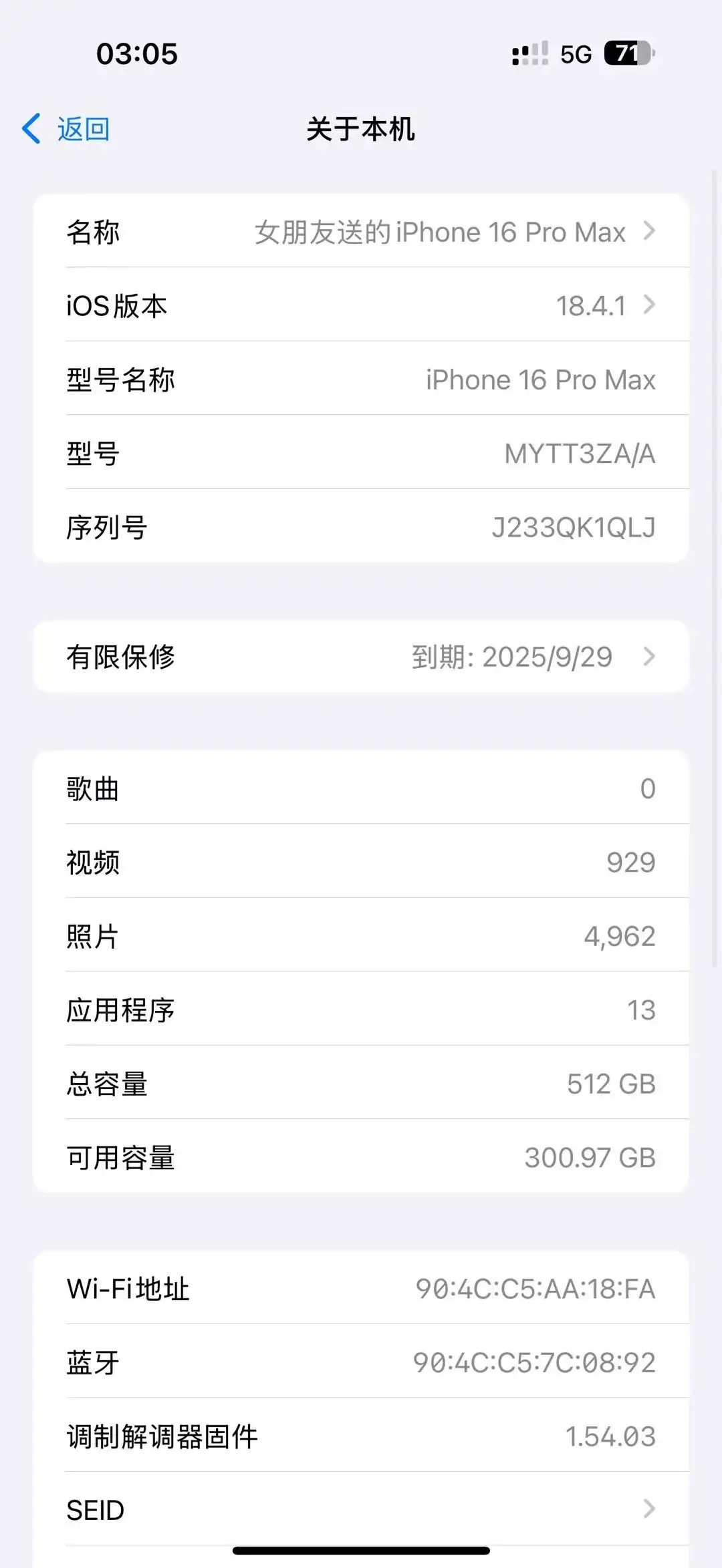This screenshot has width=722, height=1568.
Task: Open the 有限保修 warranty row
Action: click(x=361, y=657)
